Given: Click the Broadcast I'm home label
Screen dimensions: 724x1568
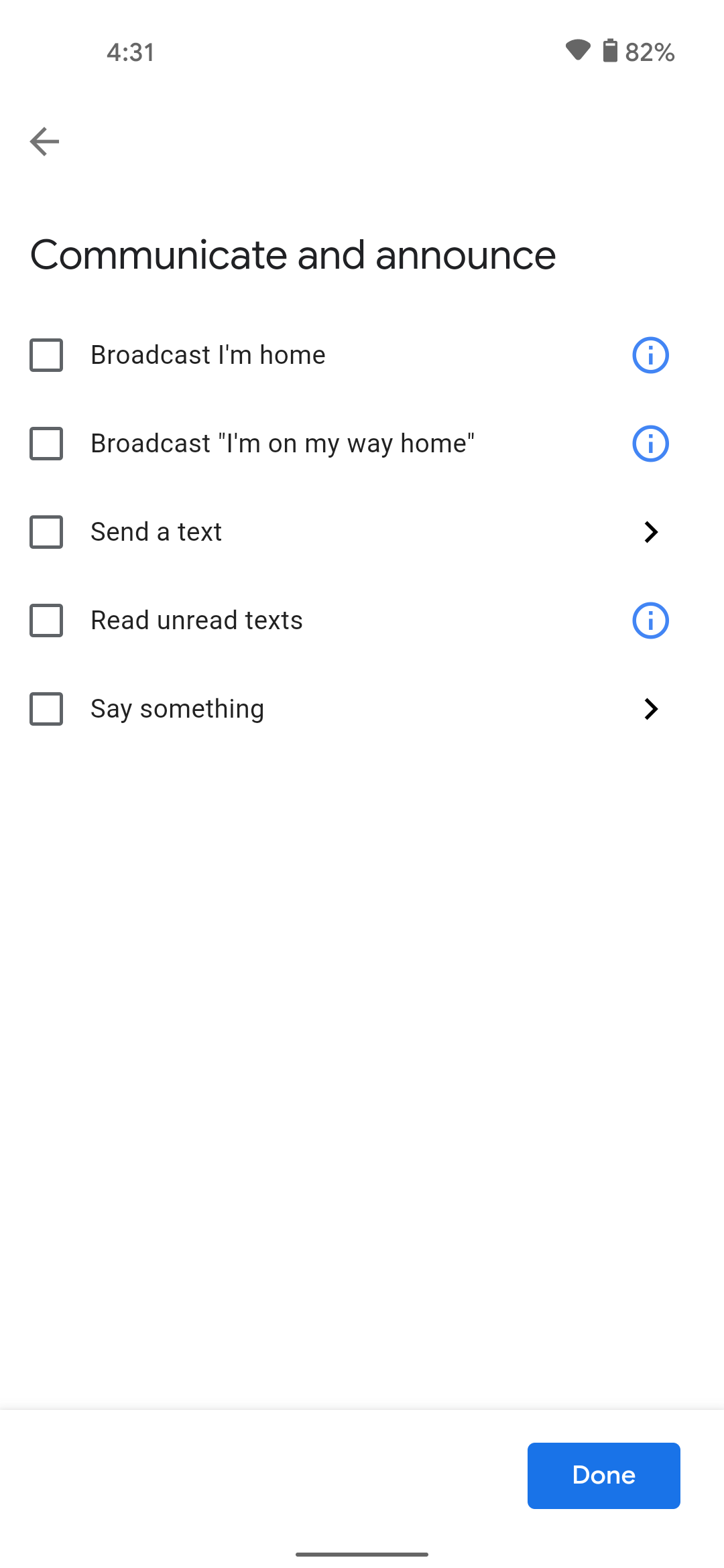Looking at the screenshot, I should tap(207, 355).
